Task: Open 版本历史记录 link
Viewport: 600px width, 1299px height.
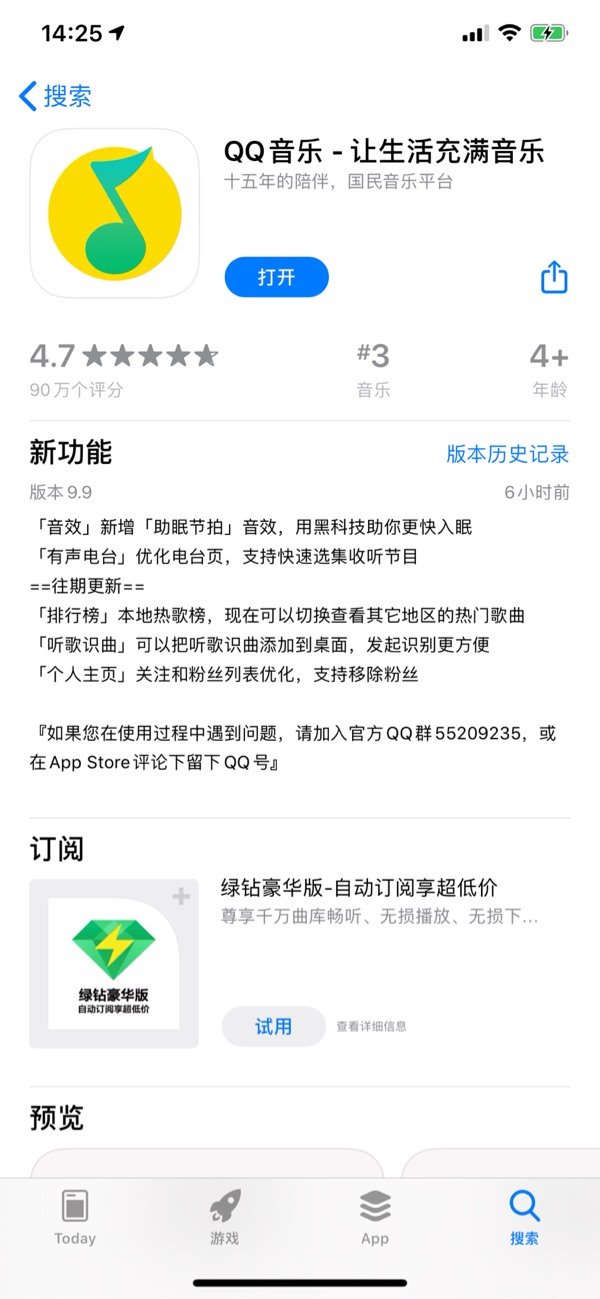Action: [x=507, y=454]
